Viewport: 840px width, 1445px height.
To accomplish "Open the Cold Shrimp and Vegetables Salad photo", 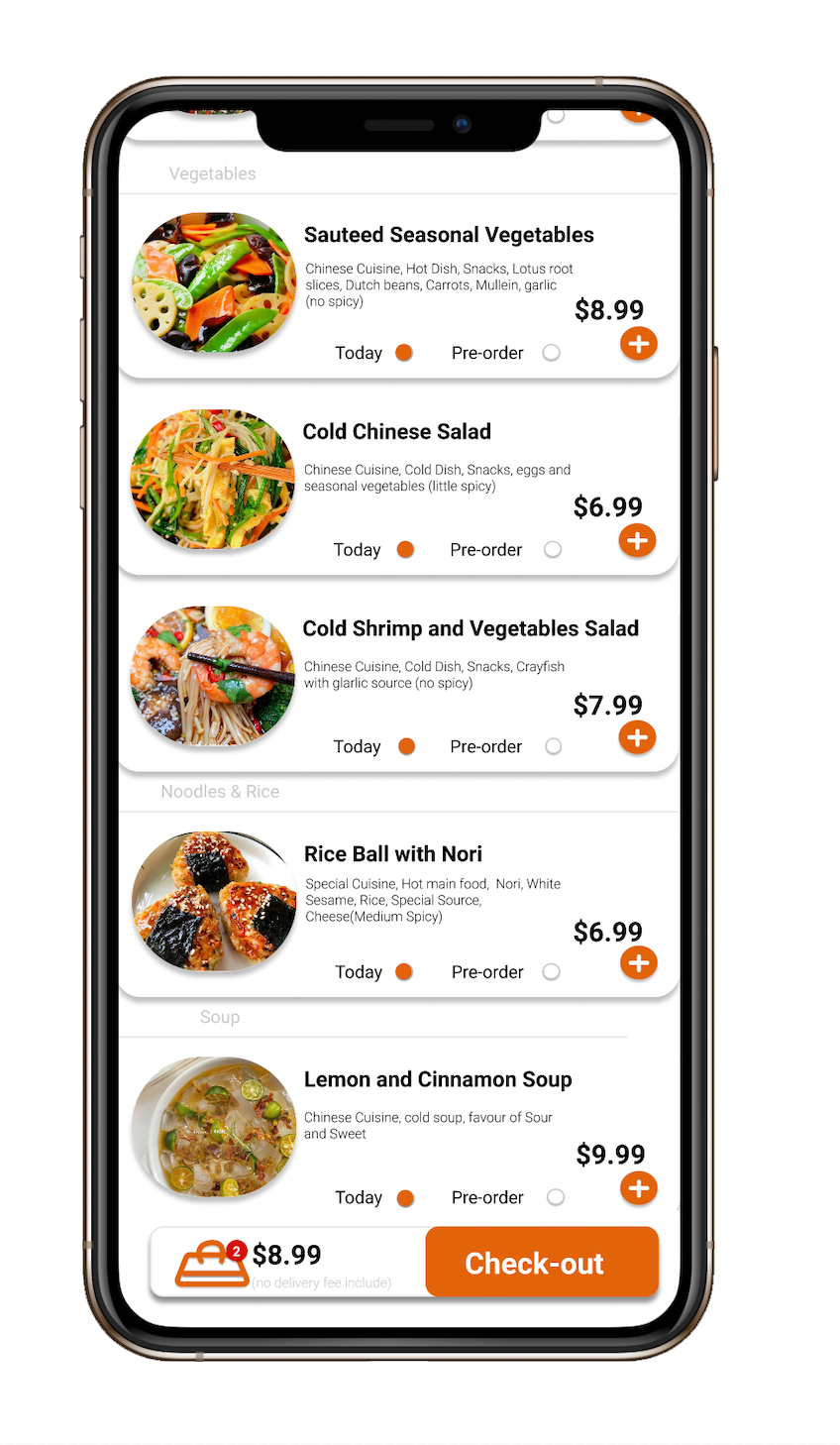I will coord(213,676).
